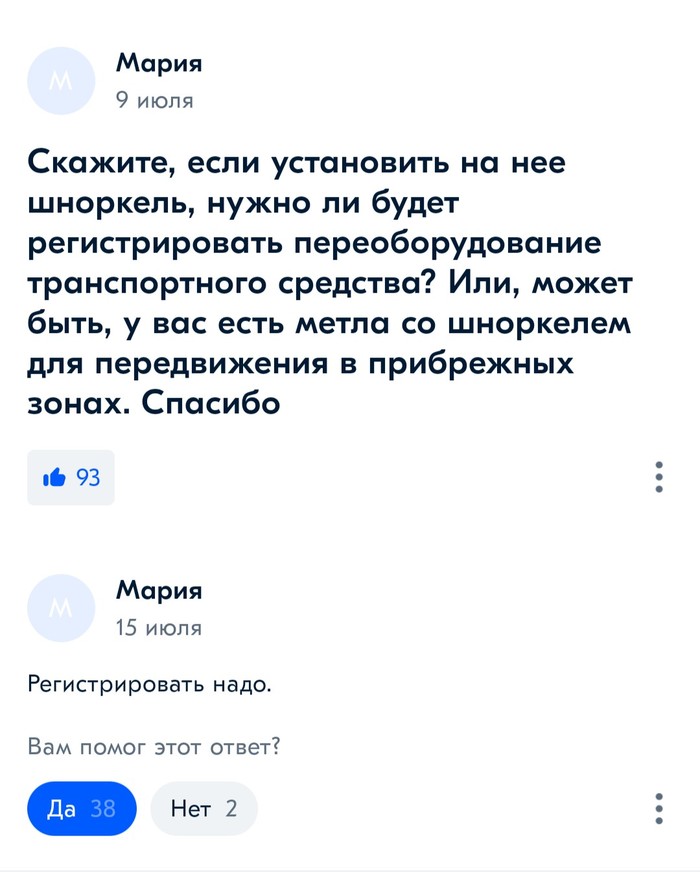
Task: Open overflow menu for the 9 июля question
Action: click(x=659, y=477)
